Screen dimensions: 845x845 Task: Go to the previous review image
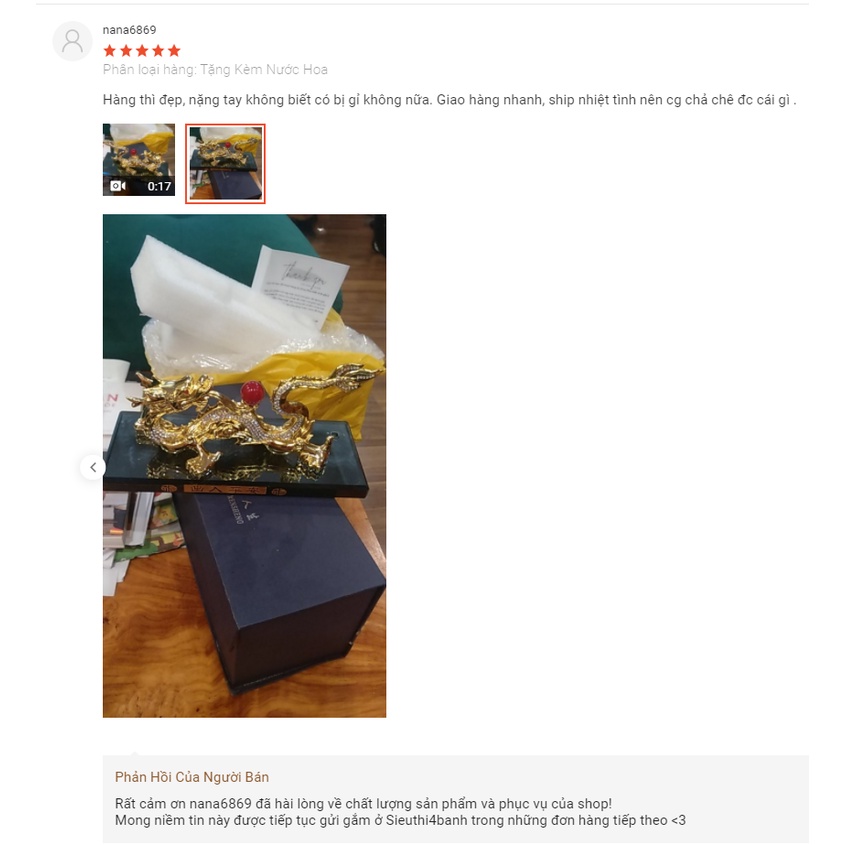tap(93, 467)
